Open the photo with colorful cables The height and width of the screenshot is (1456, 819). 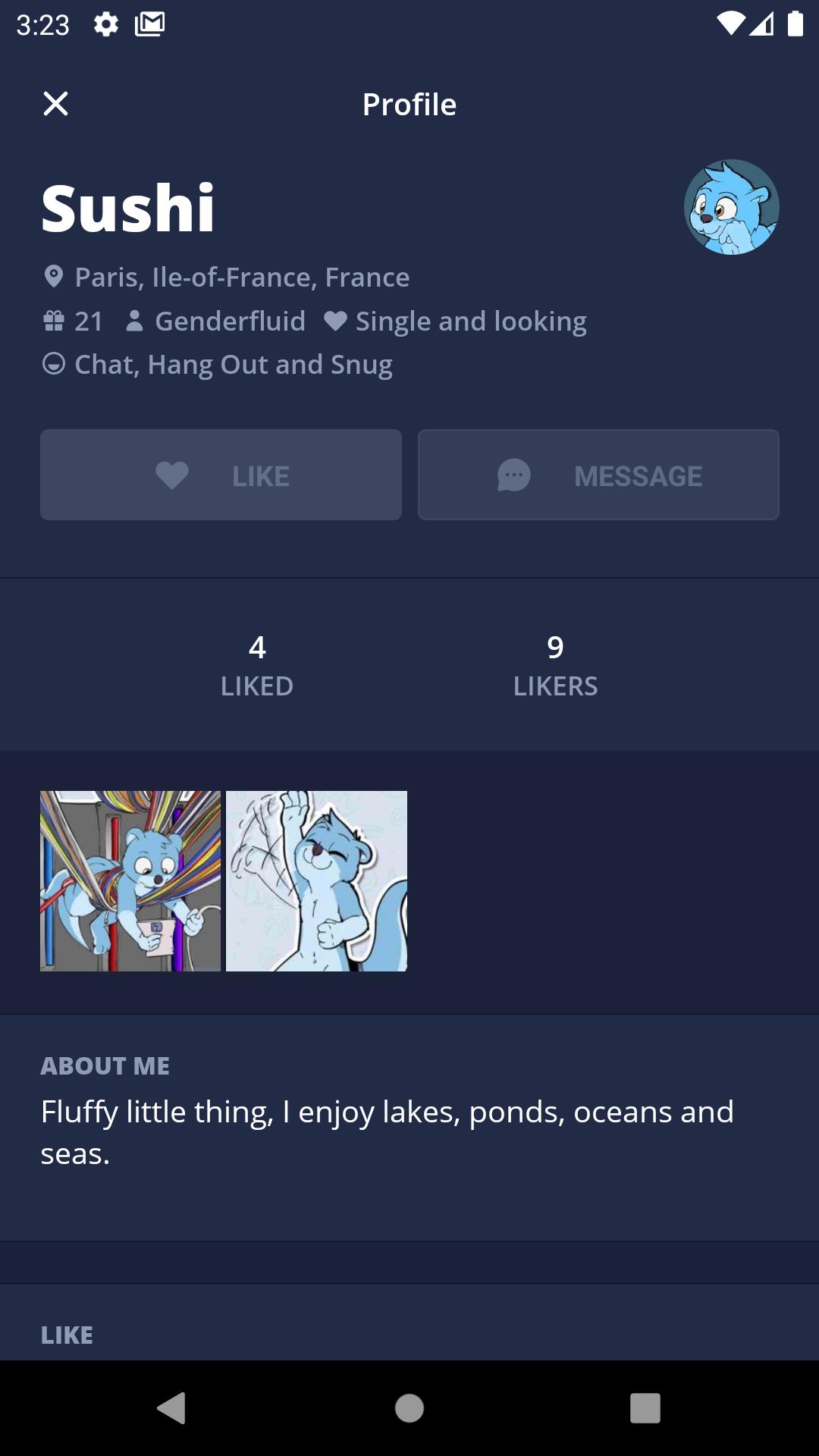tap(130, 881)
